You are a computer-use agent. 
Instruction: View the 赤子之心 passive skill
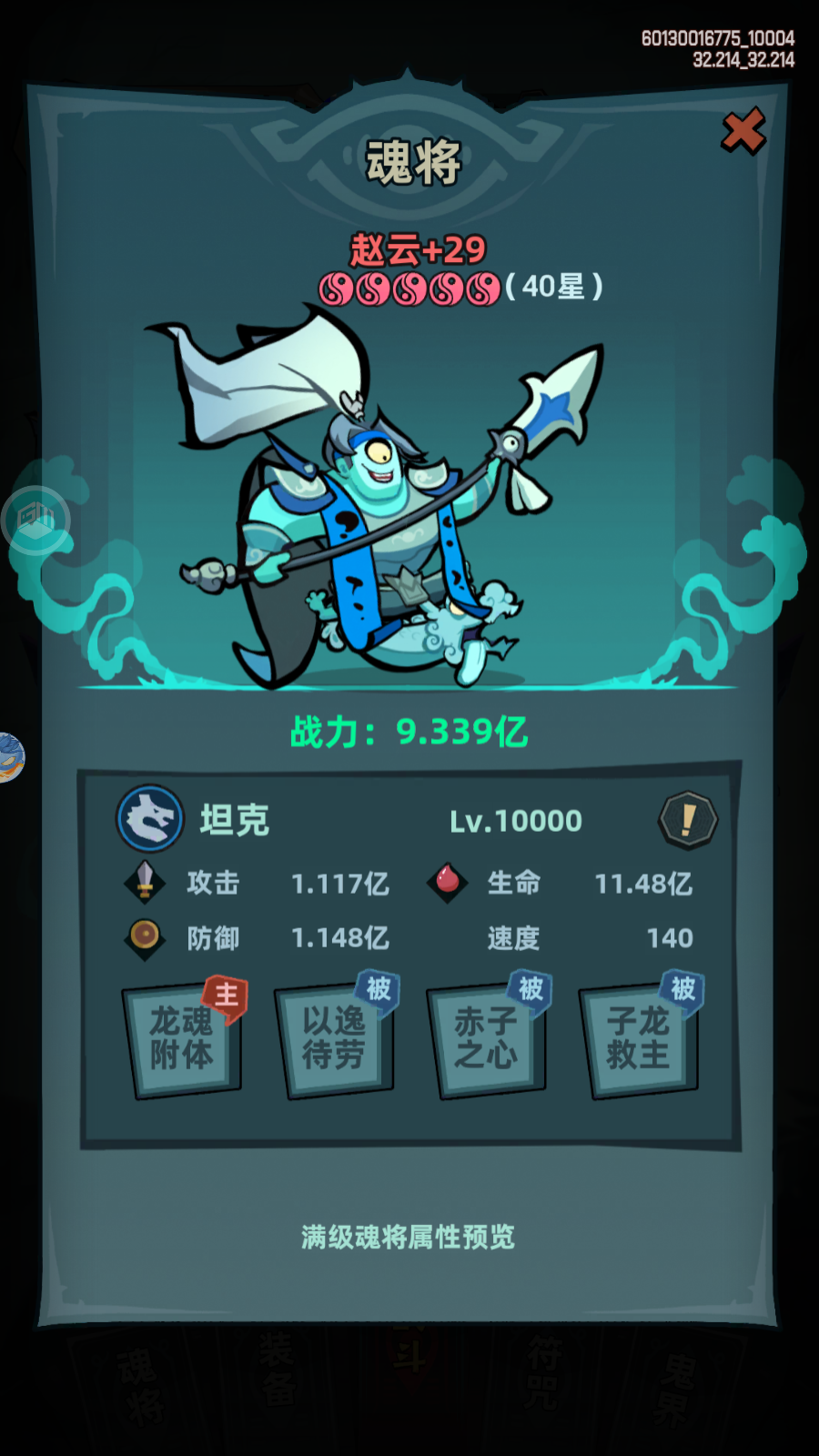click(487, 1040)
